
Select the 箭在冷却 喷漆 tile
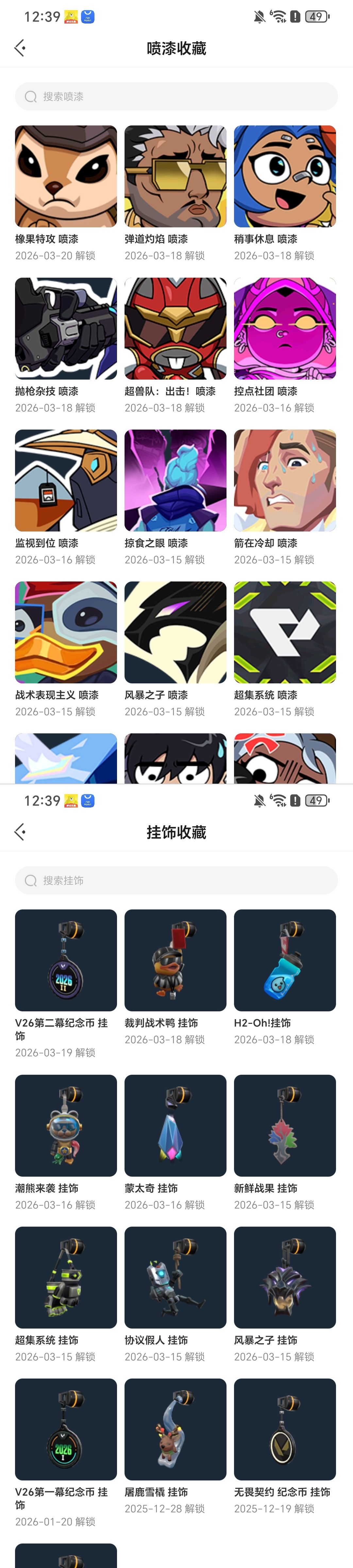coord(285,480)
